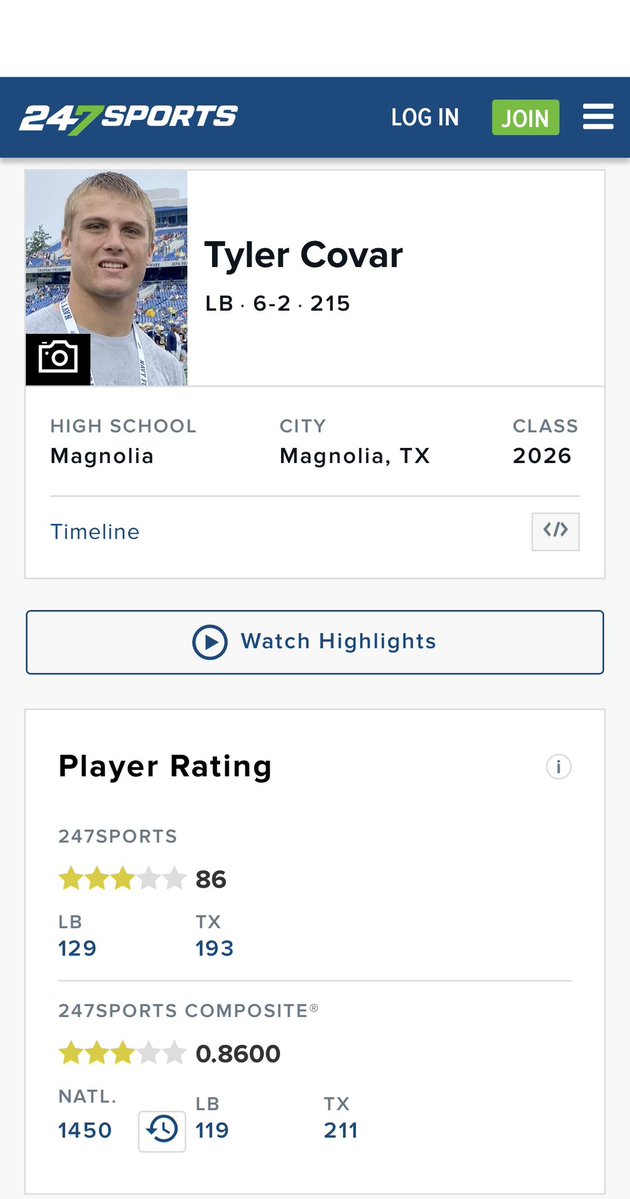Go to the 247Sports home logo
Viewport: 630px width, 1199px height.
click(129, 117)
